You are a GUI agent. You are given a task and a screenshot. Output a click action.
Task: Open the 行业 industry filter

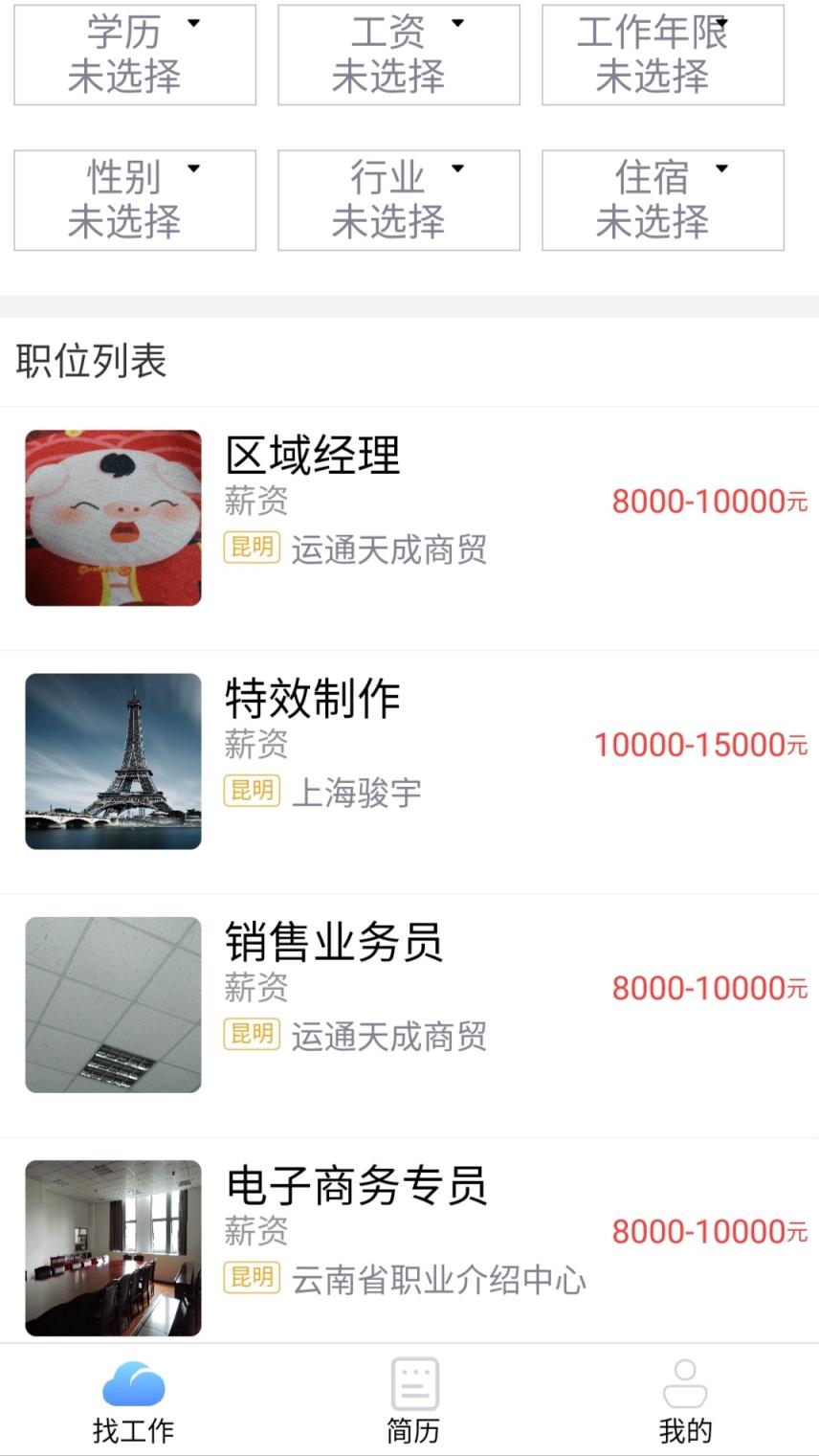coord(398,200)
